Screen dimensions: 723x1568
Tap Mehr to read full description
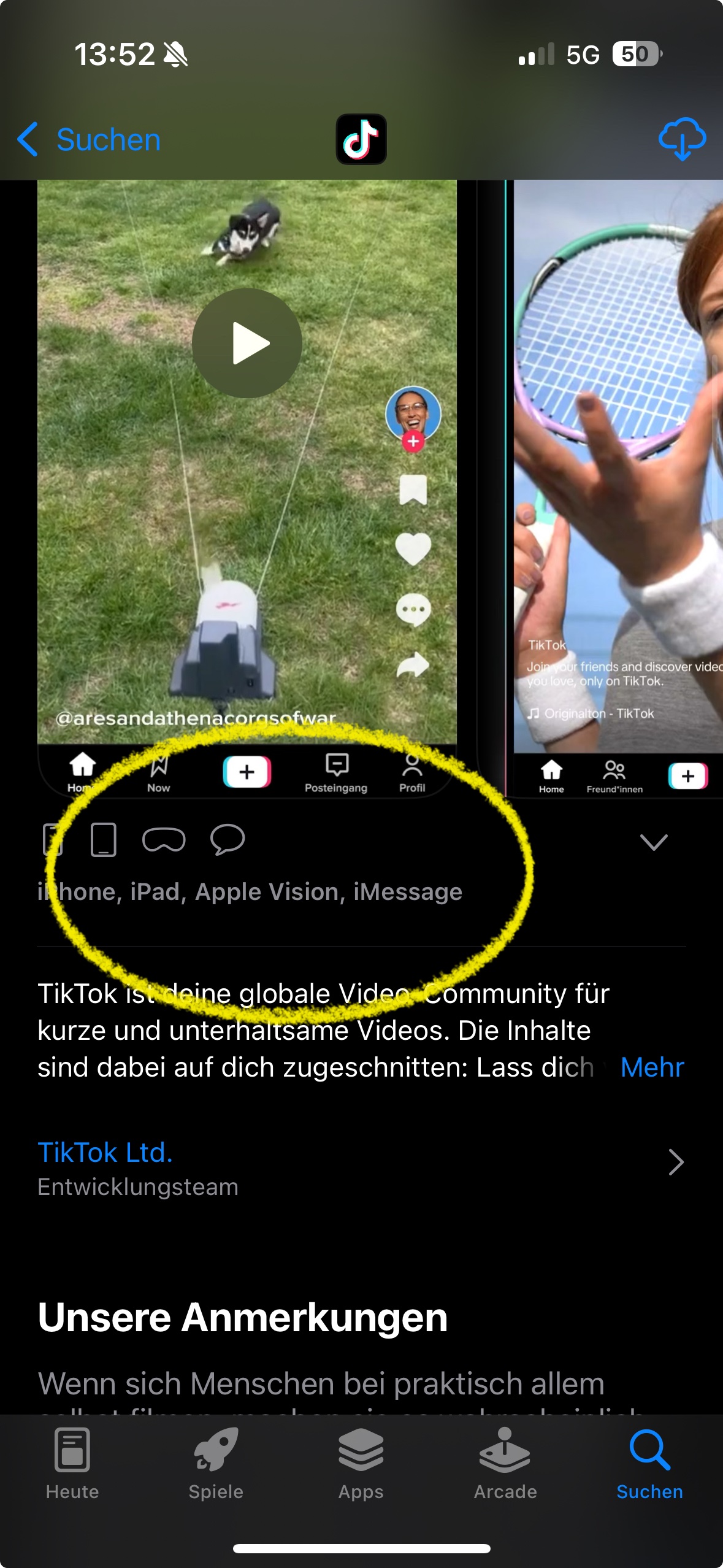(x=651, y=1067)
